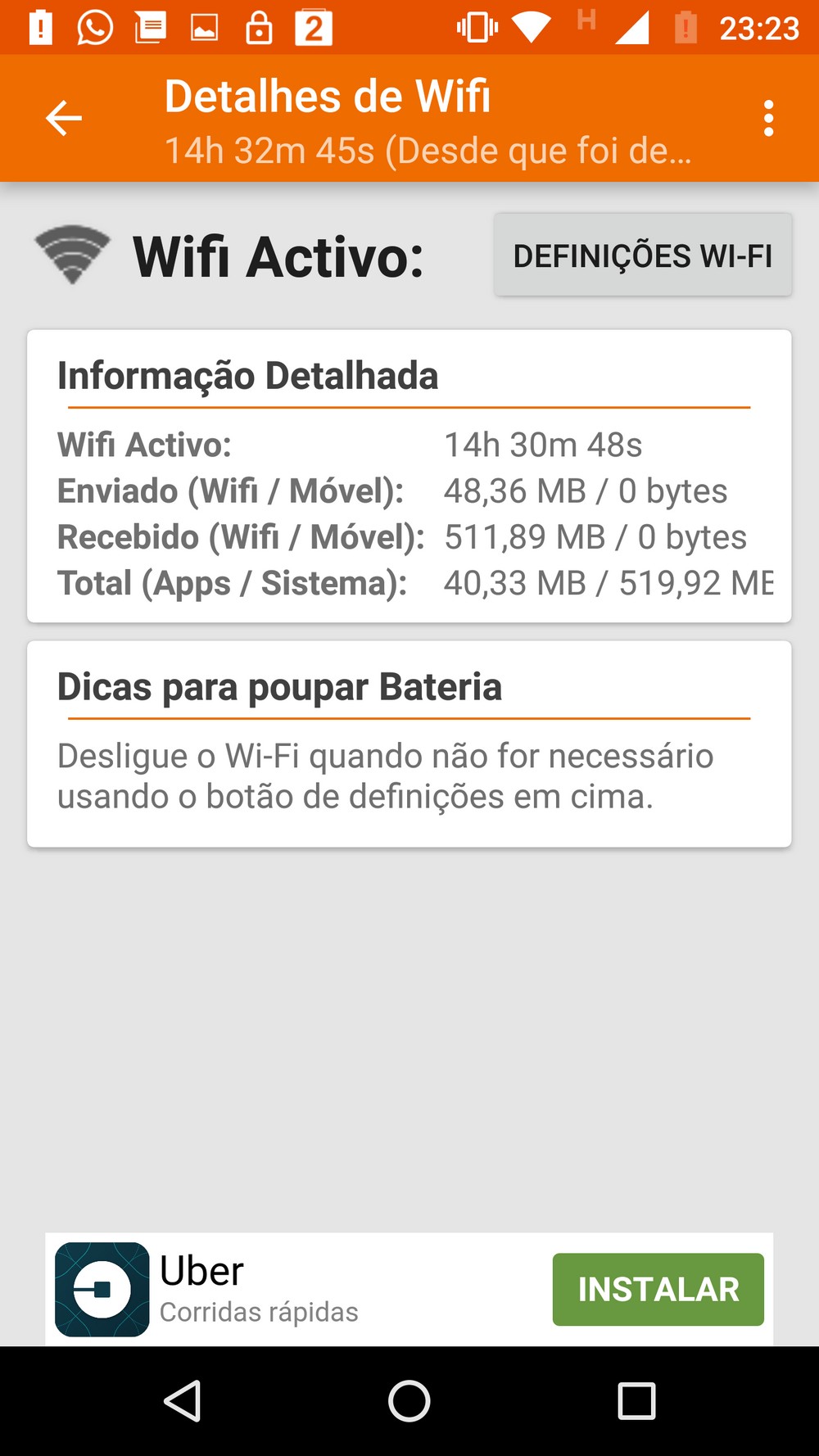Viewport: 819px width, 1456px height.
Task: Open the recent apps overview
Action: 636,1400
